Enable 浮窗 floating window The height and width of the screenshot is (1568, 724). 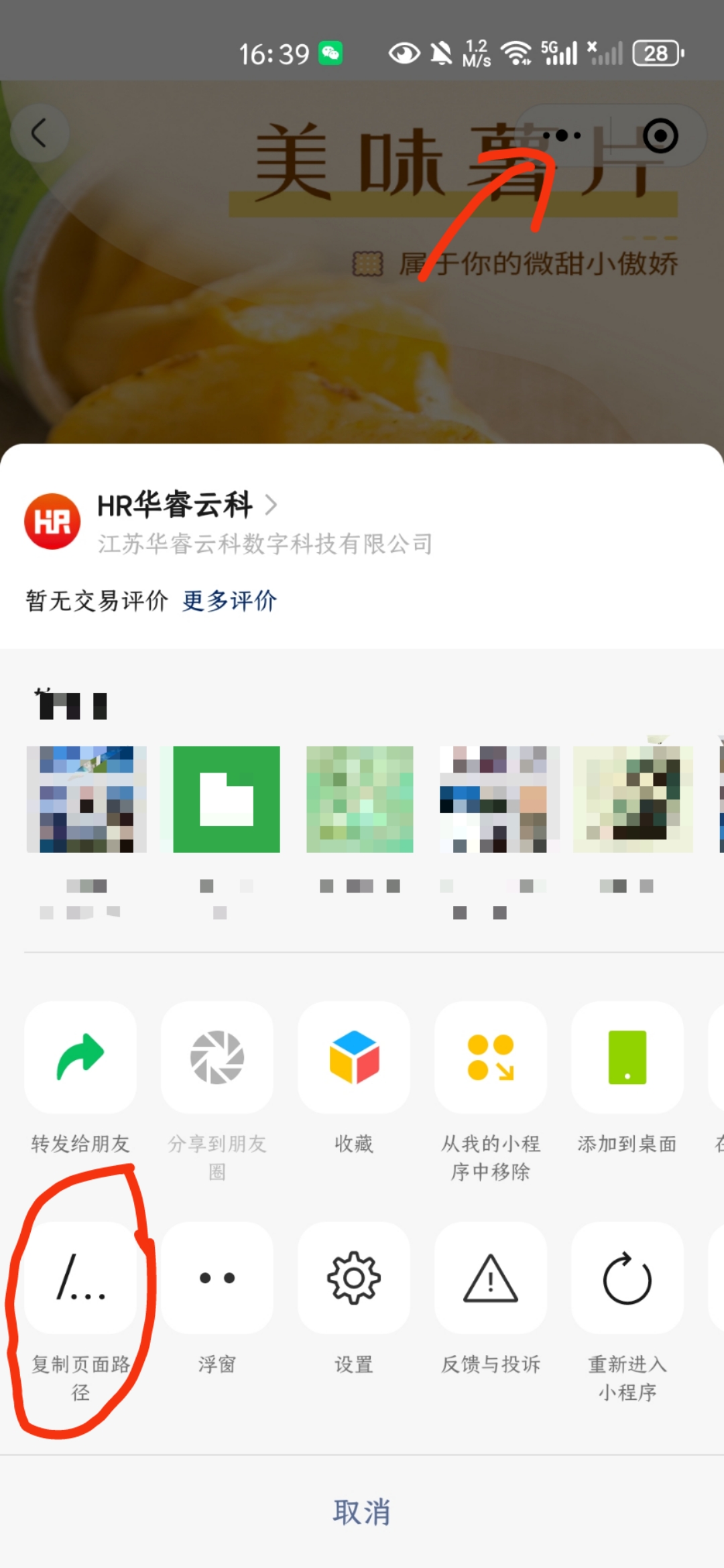pyautogui.click(x=217, y=1279)
